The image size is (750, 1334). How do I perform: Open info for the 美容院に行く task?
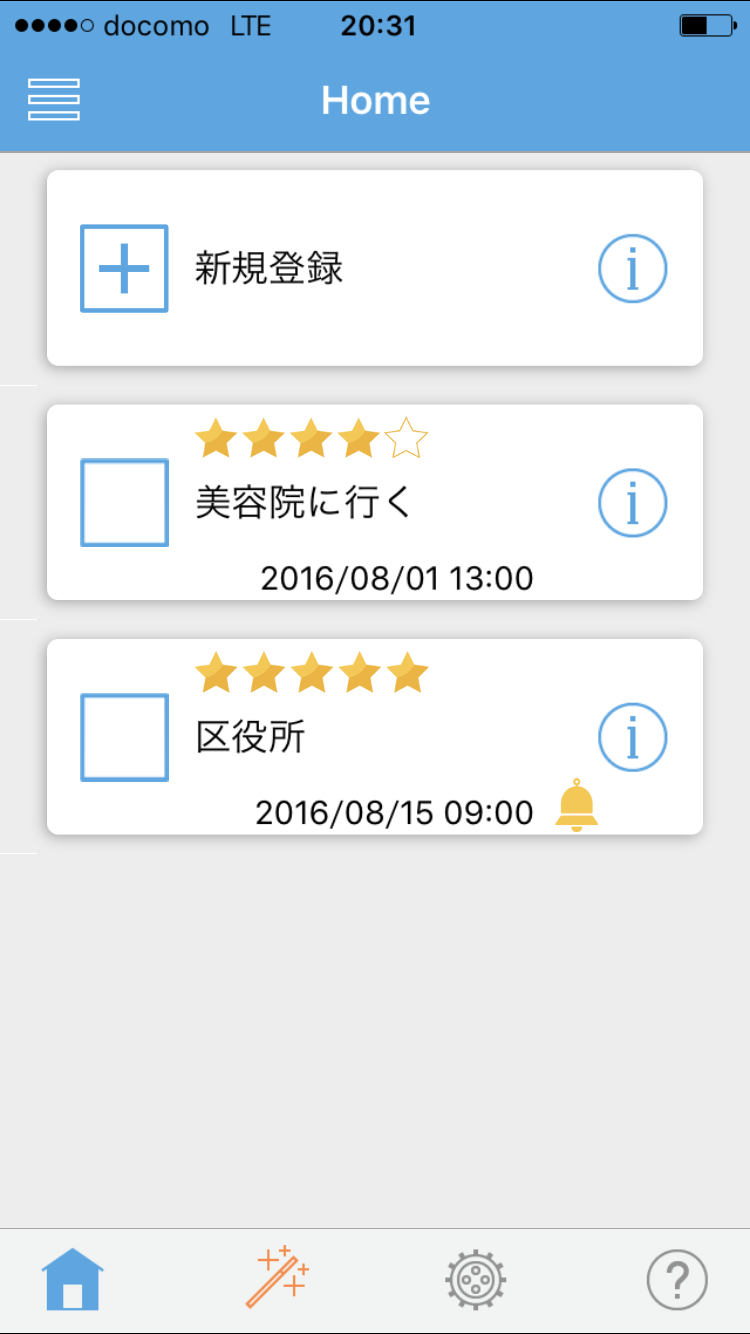pyautogui.click(x=632, y=503)
